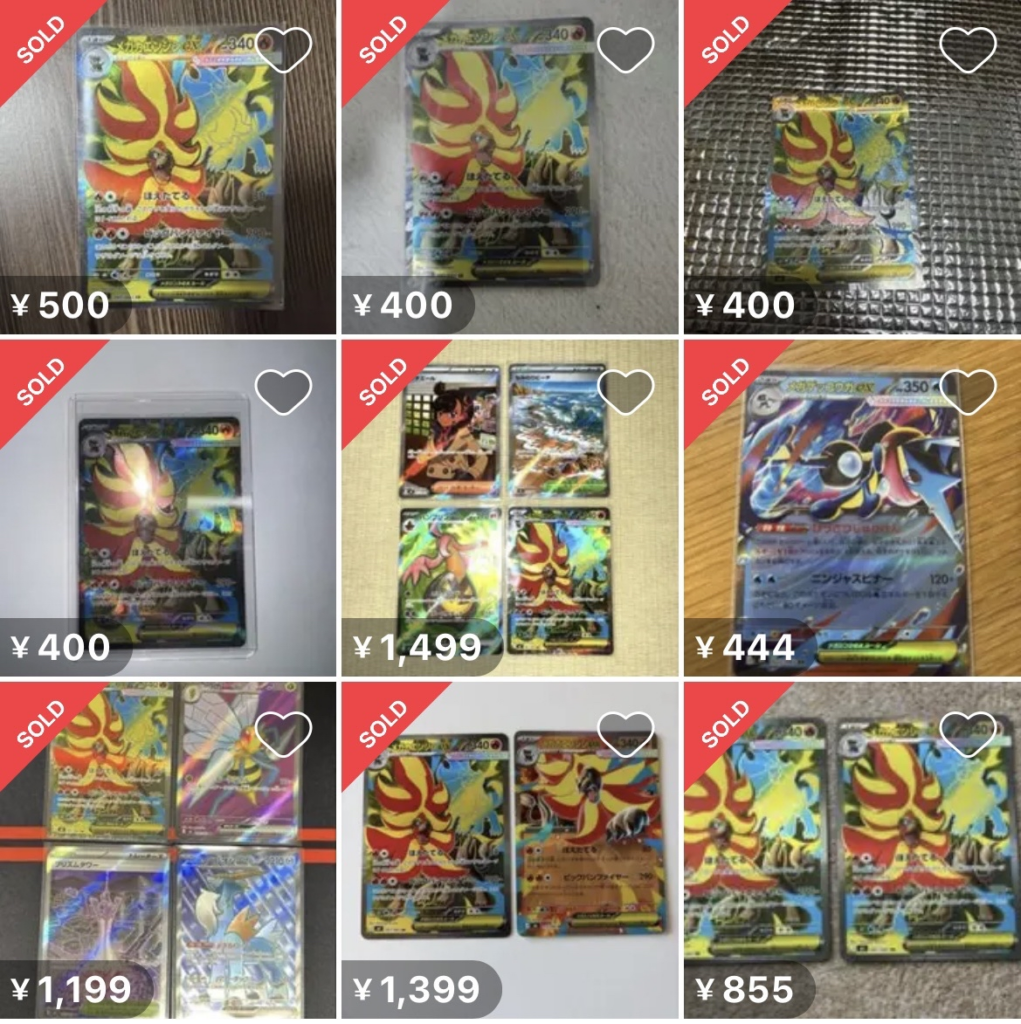Add the ¥1,199 listing to favorites
Viewport: 1021px width, 1024px height.
click(x=283, y=734)
